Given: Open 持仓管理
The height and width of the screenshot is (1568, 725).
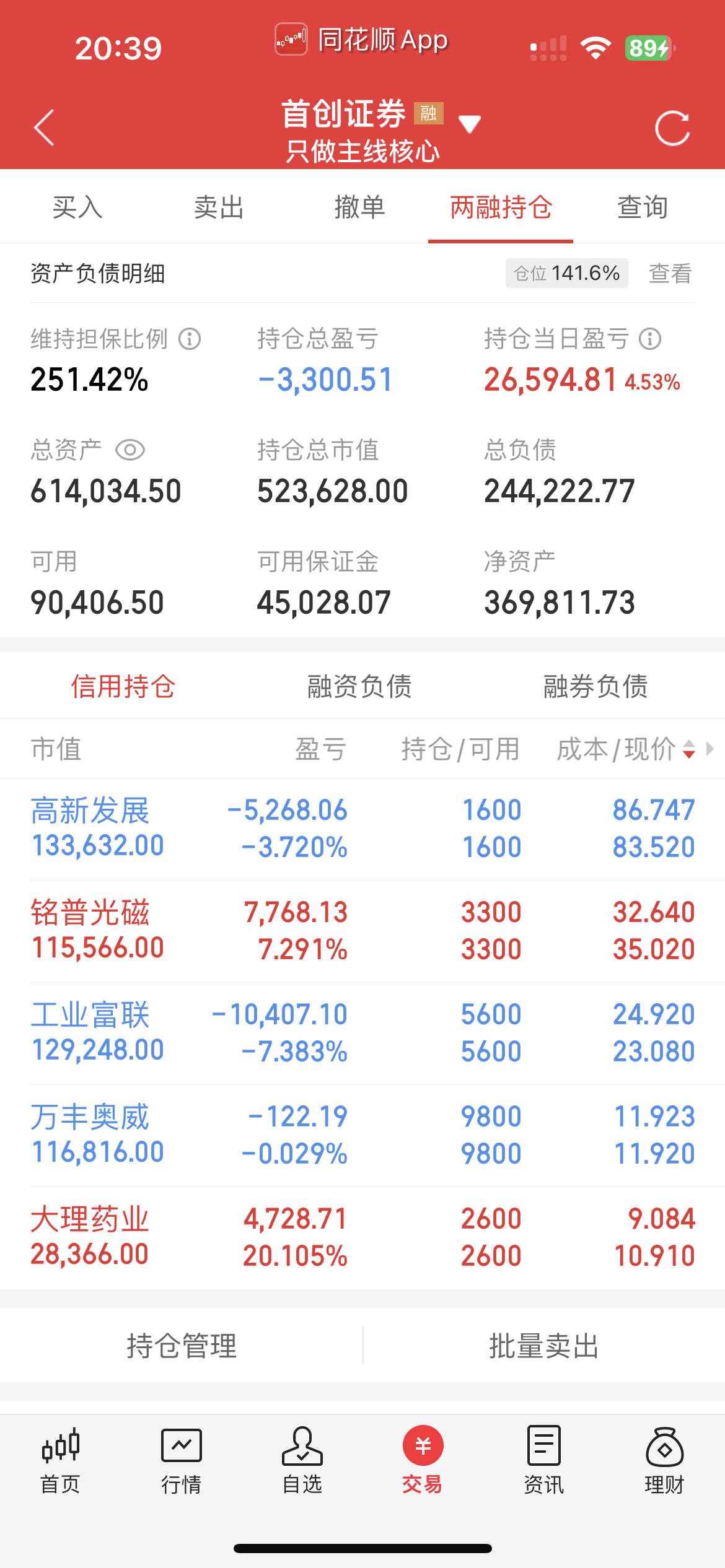Looking at the screenshot, I should point(182,1346).
